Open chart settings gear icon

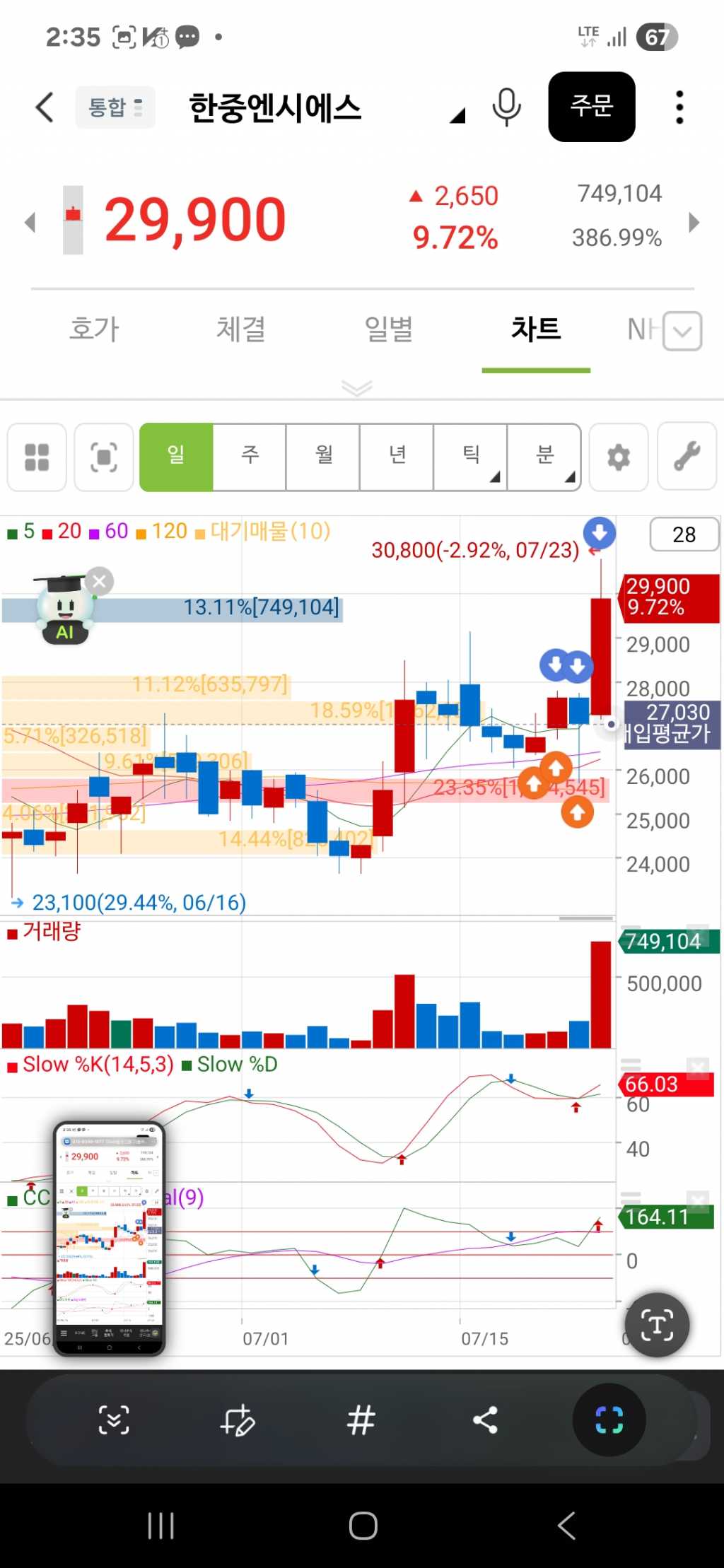coord(619,457)
